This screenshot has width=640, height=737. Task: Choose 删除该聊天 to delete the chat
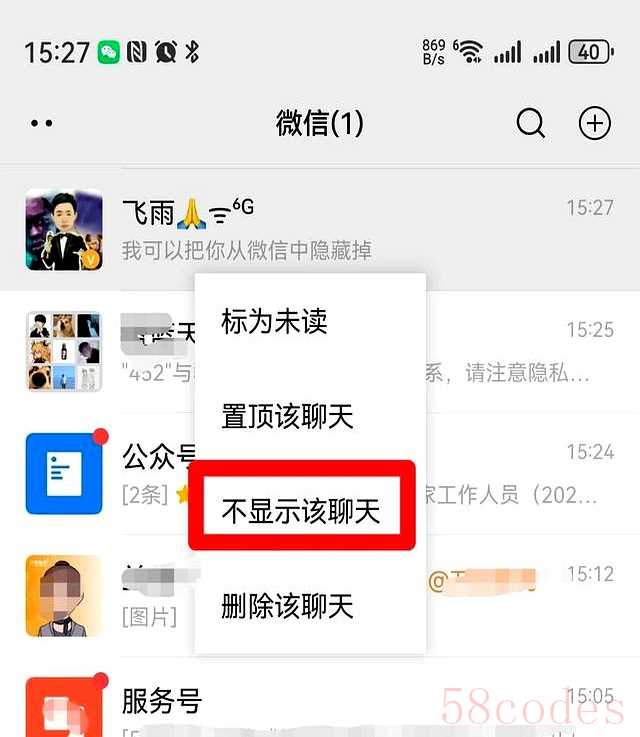click(287, 606)
